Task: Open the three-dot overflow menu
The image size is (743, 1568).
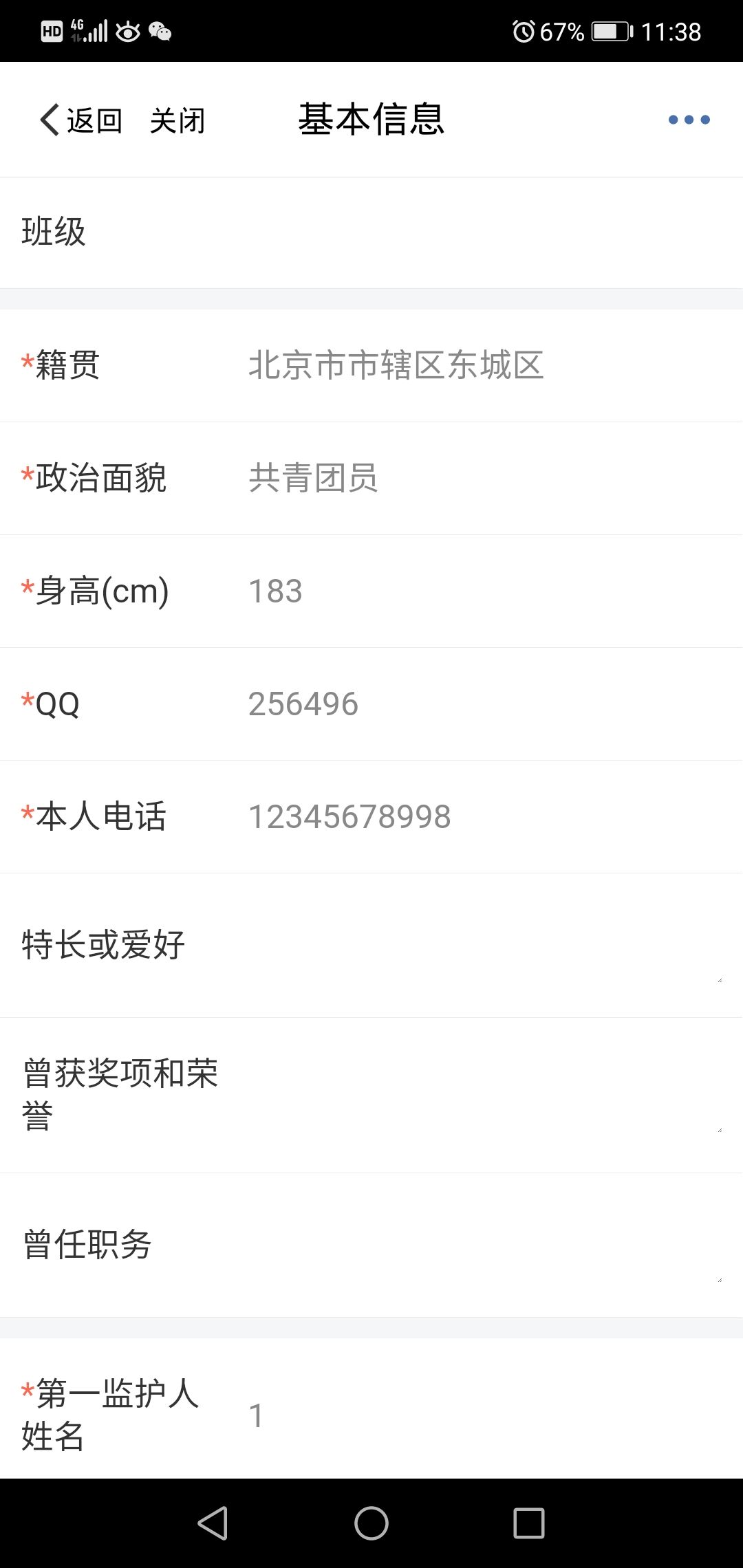Action: coord(689,120)
